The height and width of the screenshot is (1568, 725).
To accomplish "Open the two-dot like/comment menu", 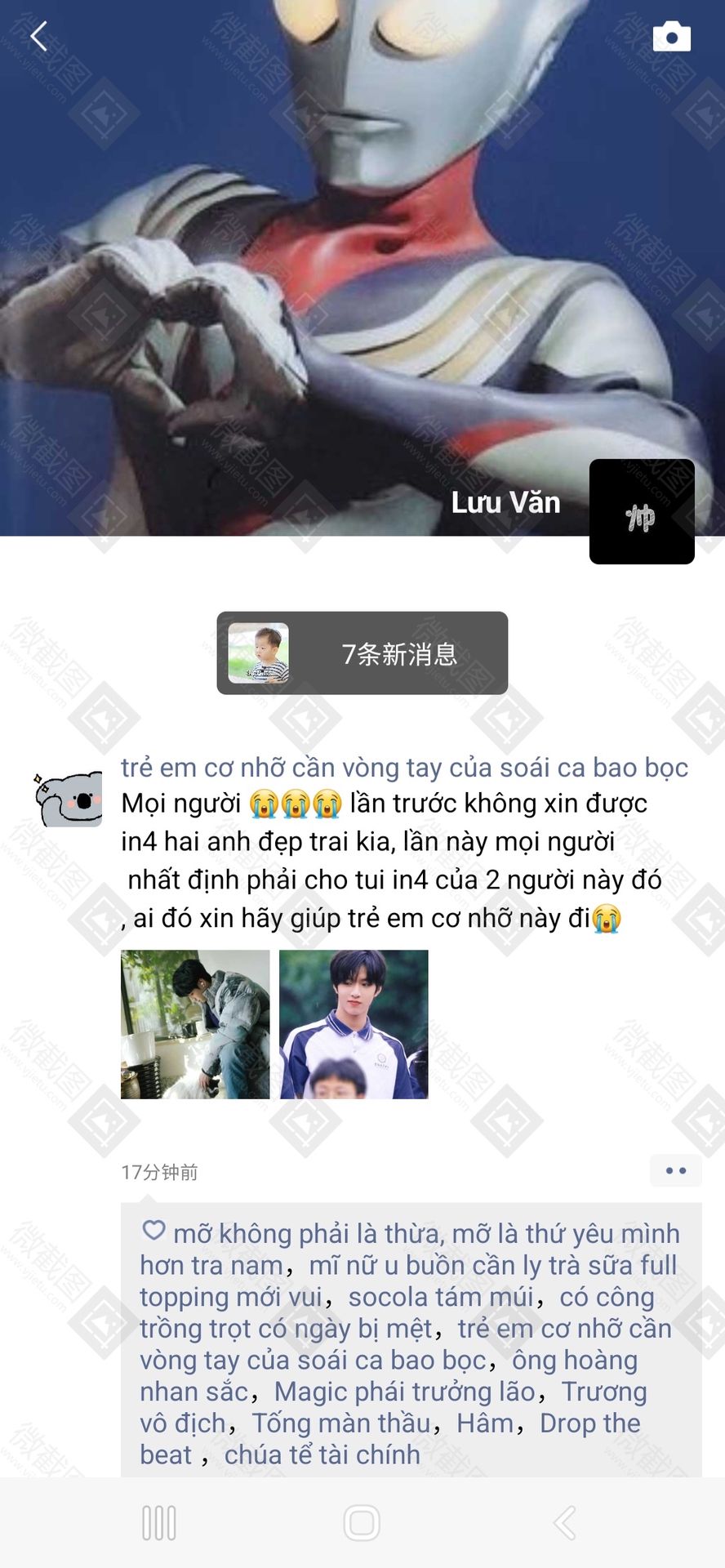I will (675, 1171).
